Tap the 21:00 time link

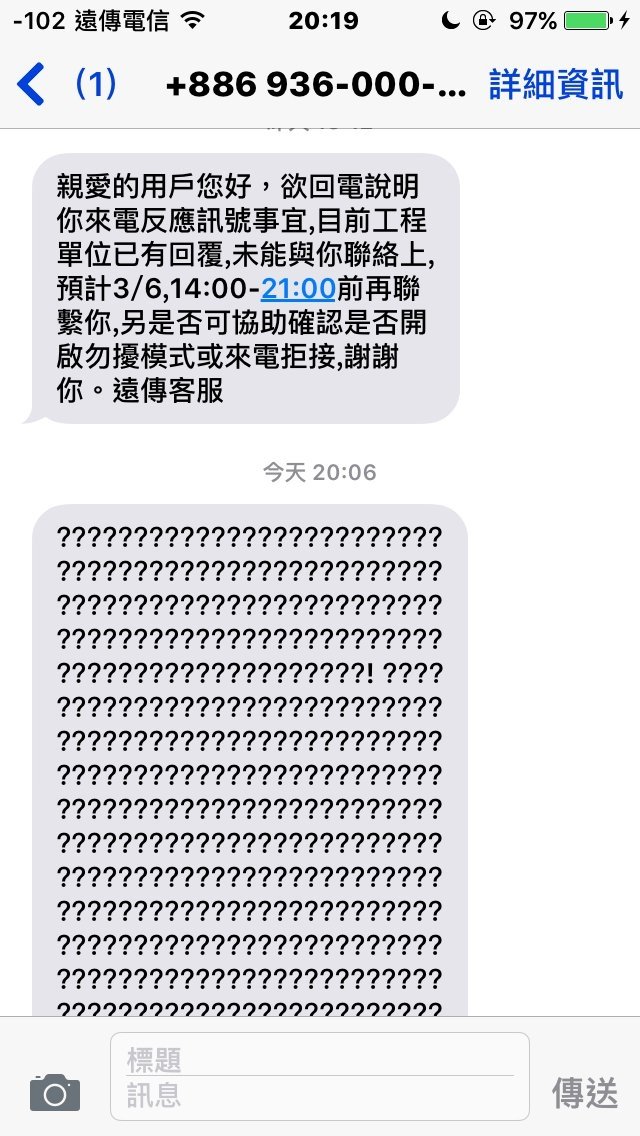pyautogui.click(x=297, y=289)
